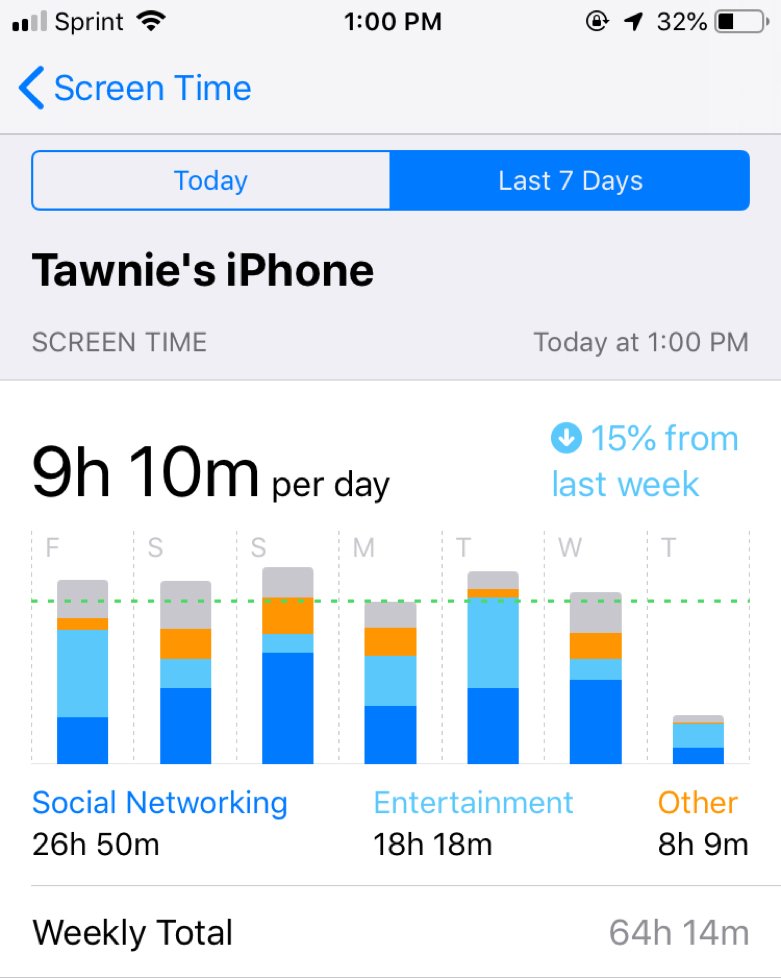Go back to Screen Time settings

tap(135, 88)
